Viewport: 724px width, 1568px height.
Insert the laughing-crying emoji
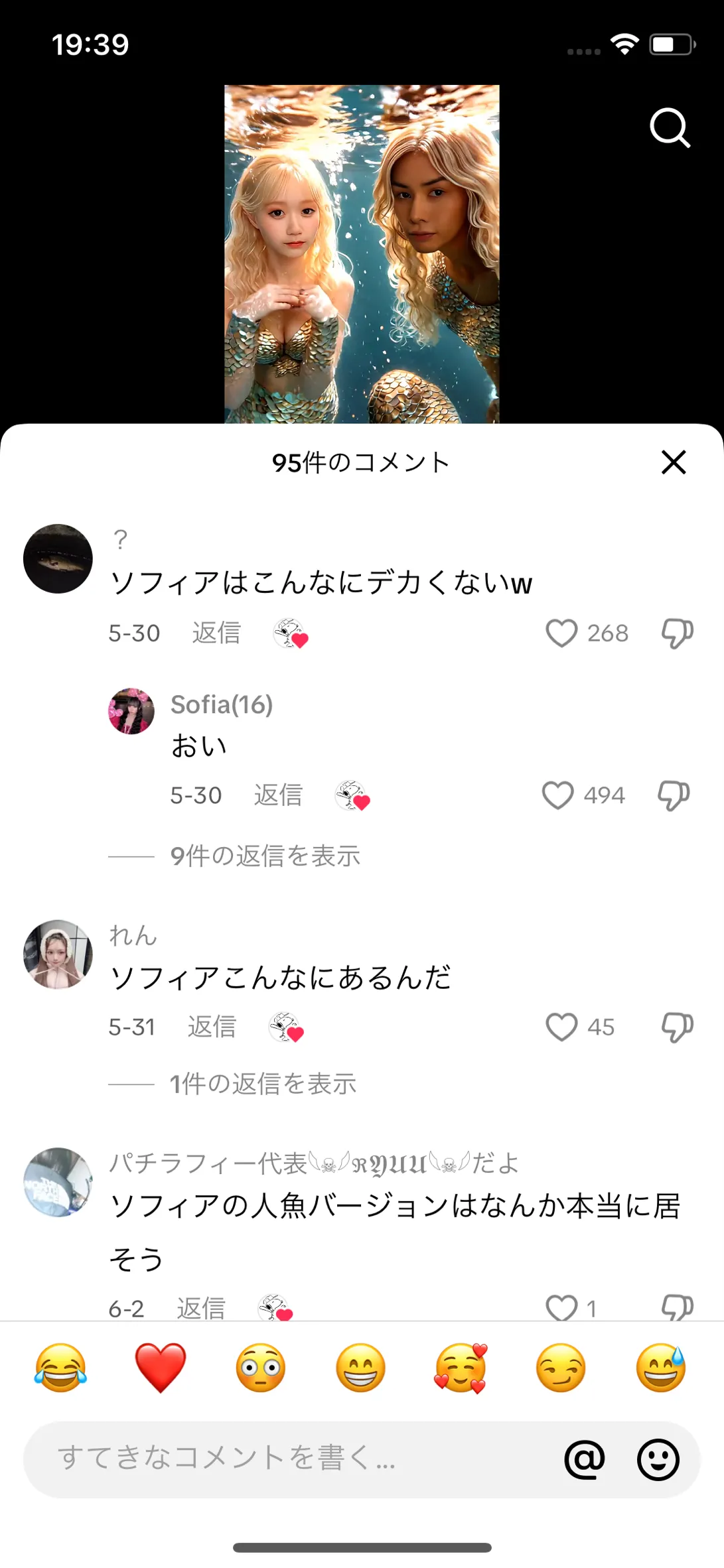click(x=60, y=1367)
